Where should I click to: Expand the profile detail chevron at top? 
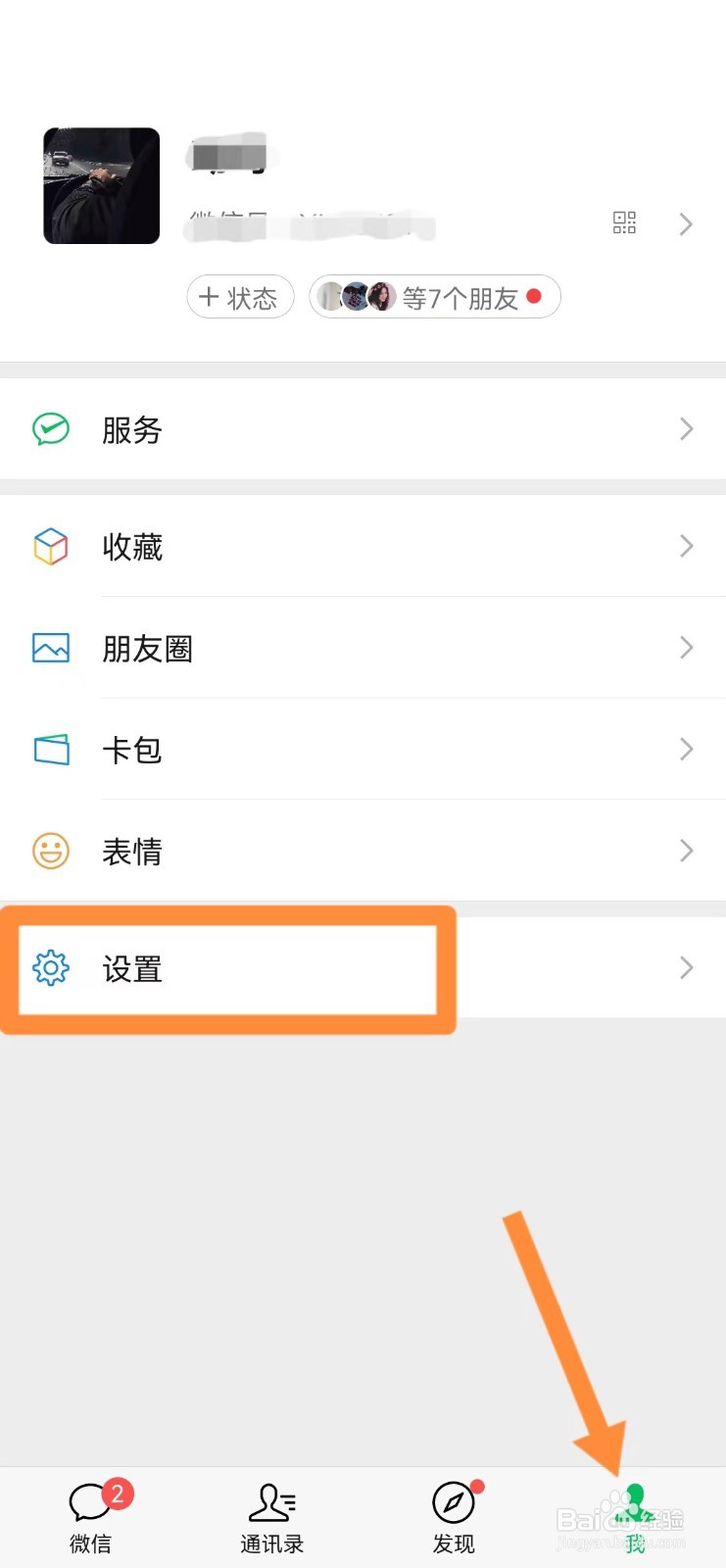pyautogui.click(x=686, y=223)
